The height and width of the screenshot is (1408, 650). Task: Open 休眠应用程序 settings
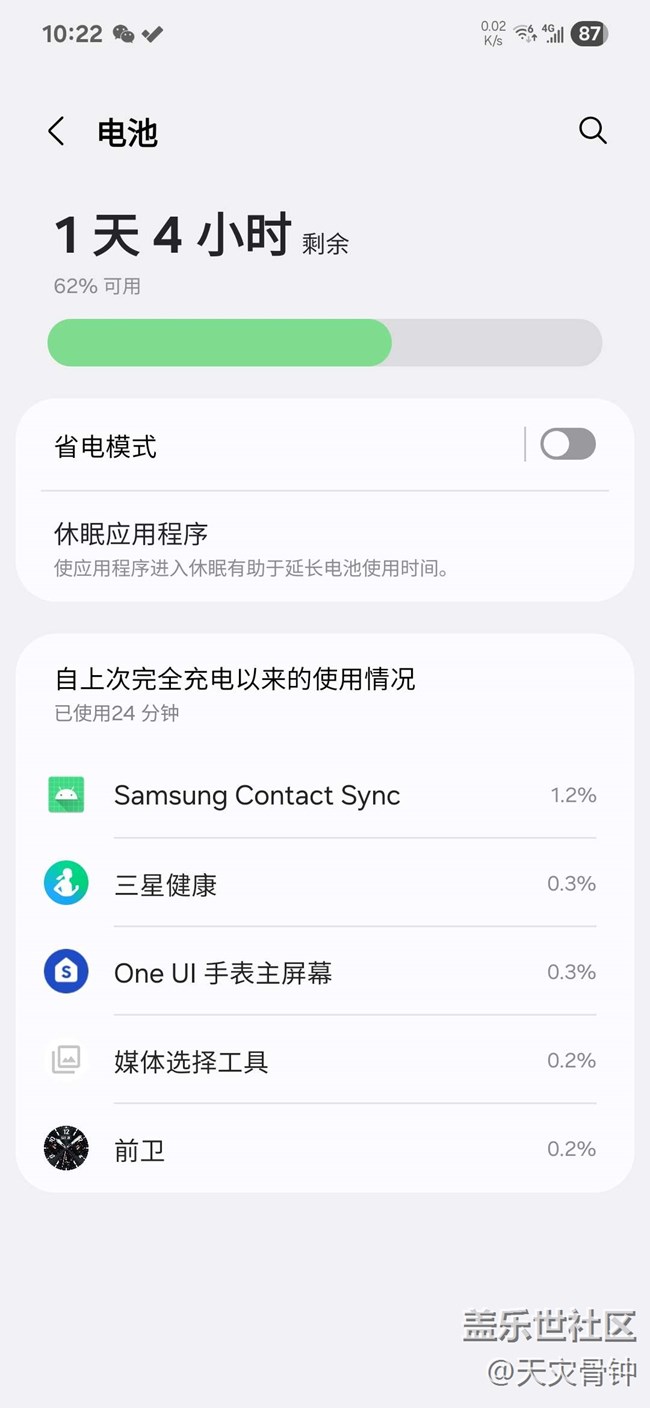click(300, 548)
